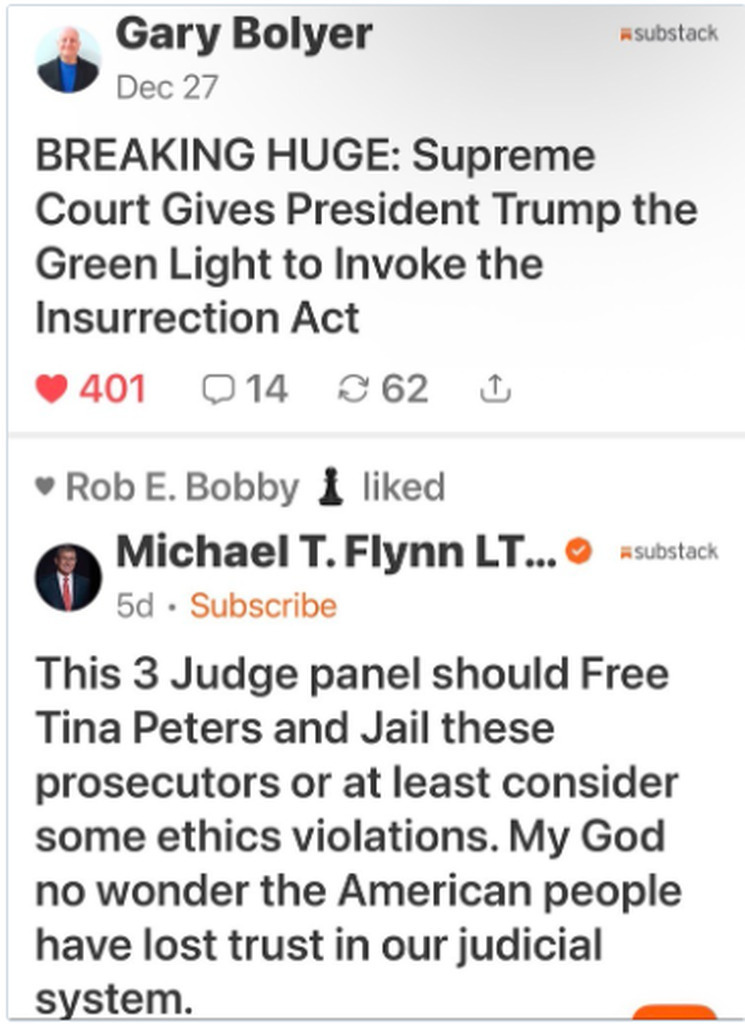Restack Gary Bolyer's Insurrection Act post
This screenshot has height=1024, width=745.
tap(352, 389)
